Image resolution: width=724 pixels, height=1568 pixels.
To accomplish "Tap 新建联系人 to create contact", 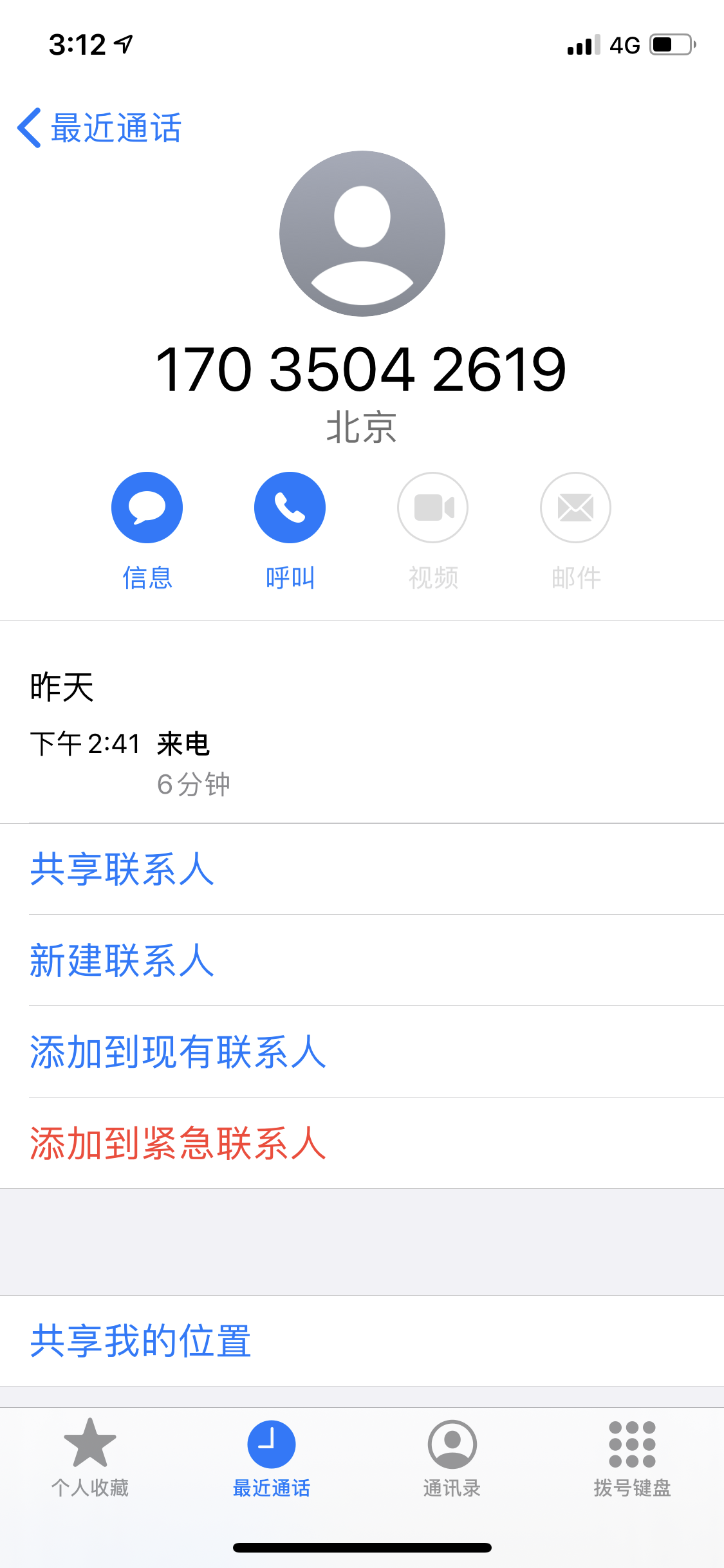I will [x=122, y=960].
